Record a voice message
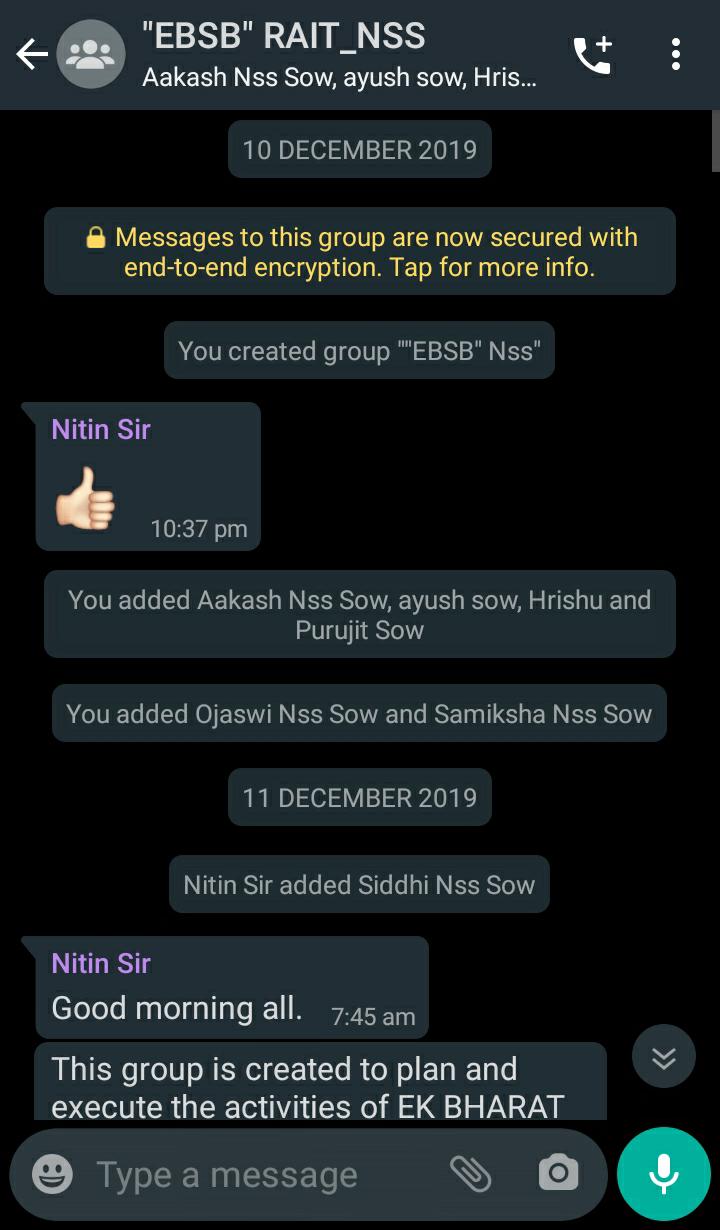This screenshot has height=1230, width=720. pos(664,1174)
